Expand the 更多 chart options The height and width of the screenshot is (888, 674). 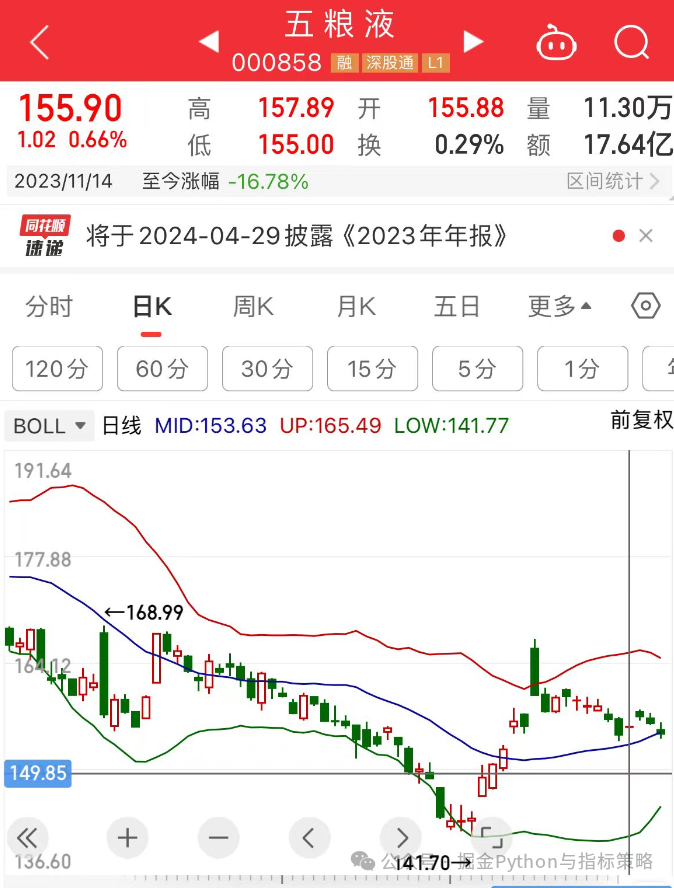tap(559, 306)
